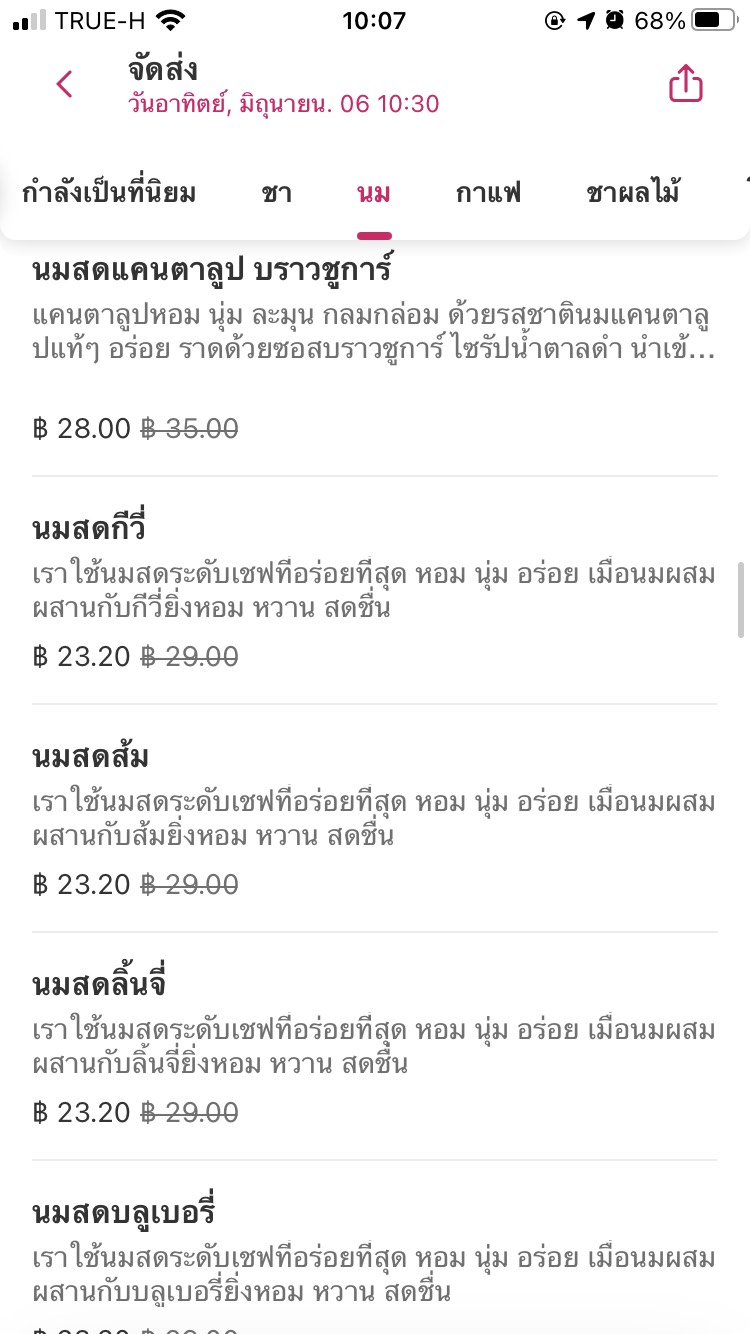Select the นมสดกีวี่ menu item
The height and width of the screenshot is (1334, 750).
374,590
